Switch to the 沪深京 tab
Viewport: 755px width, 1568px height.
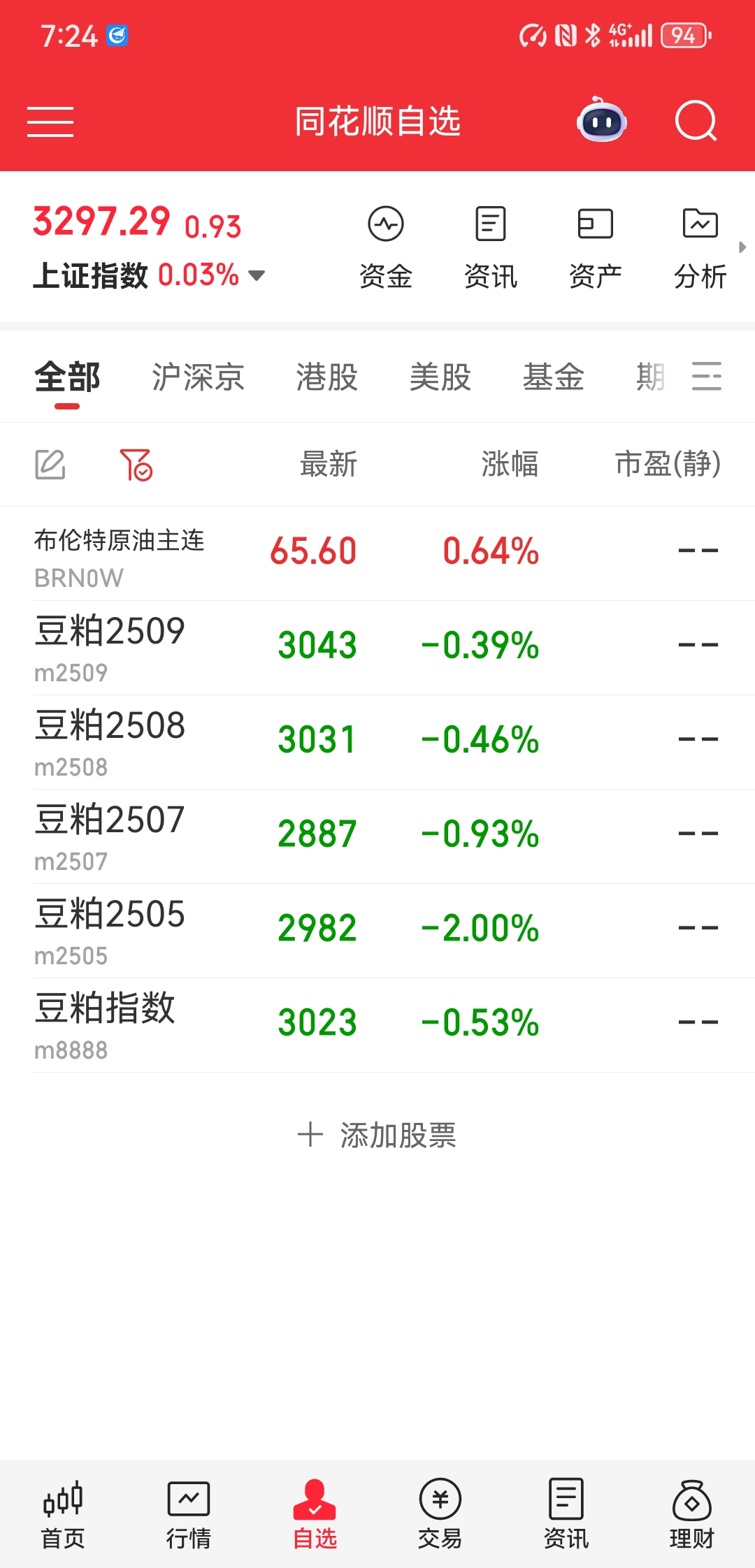coord(199,377)
